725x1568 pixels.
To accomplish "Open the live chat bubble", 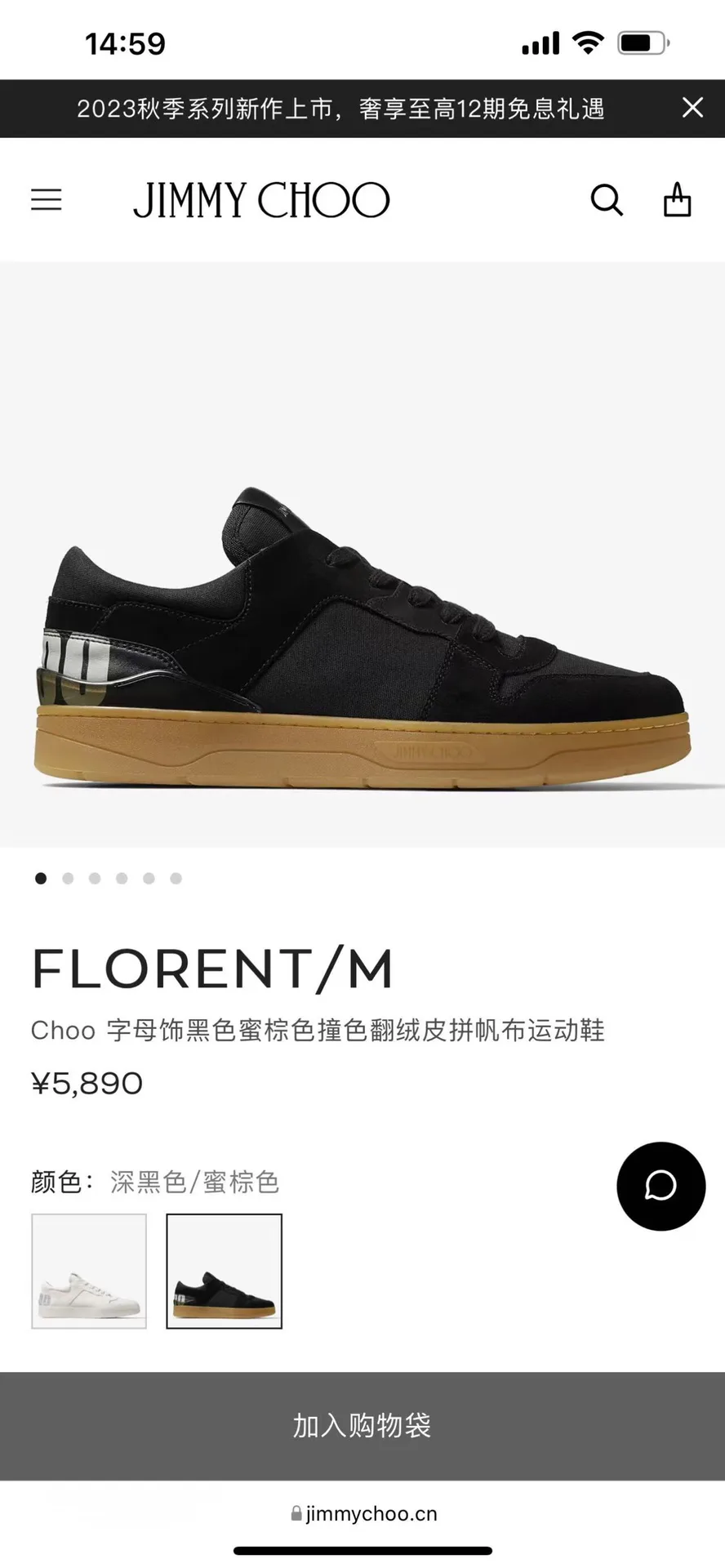I will point(661,1186).
